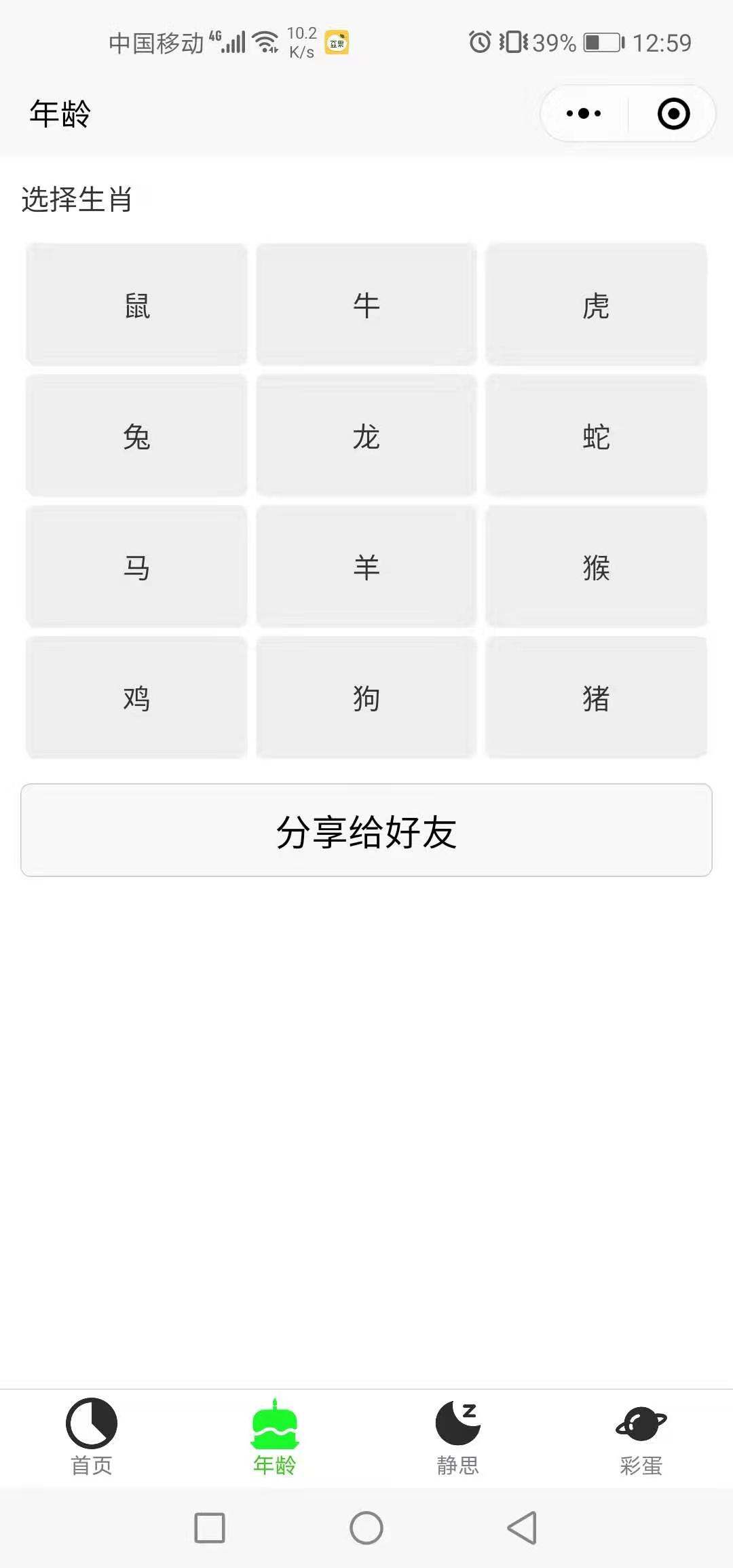
Task: Select the 兔 zodiac
Action: tap(136, 436)
